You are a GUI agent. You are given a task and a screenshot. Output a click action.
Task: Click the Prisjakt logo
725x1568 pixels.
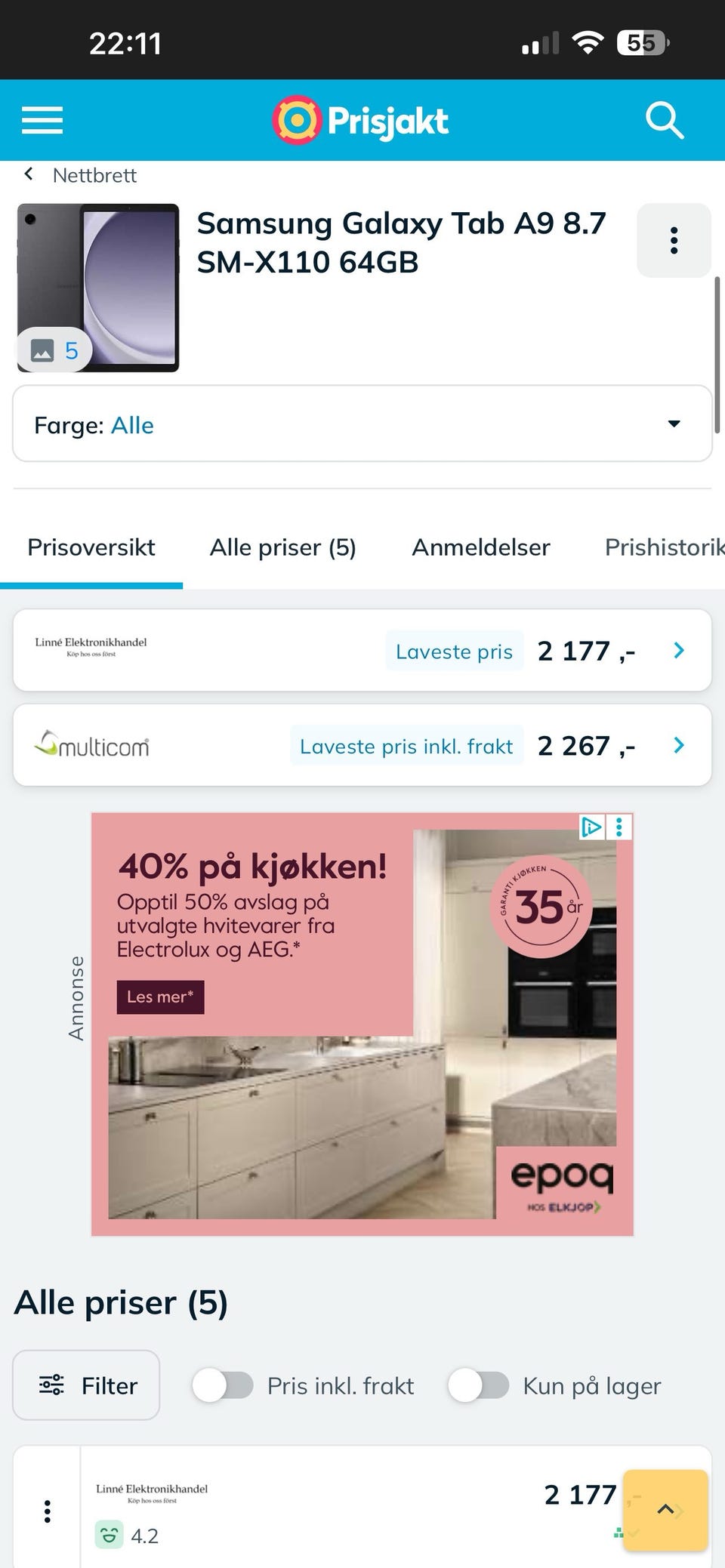click(359, 119)
